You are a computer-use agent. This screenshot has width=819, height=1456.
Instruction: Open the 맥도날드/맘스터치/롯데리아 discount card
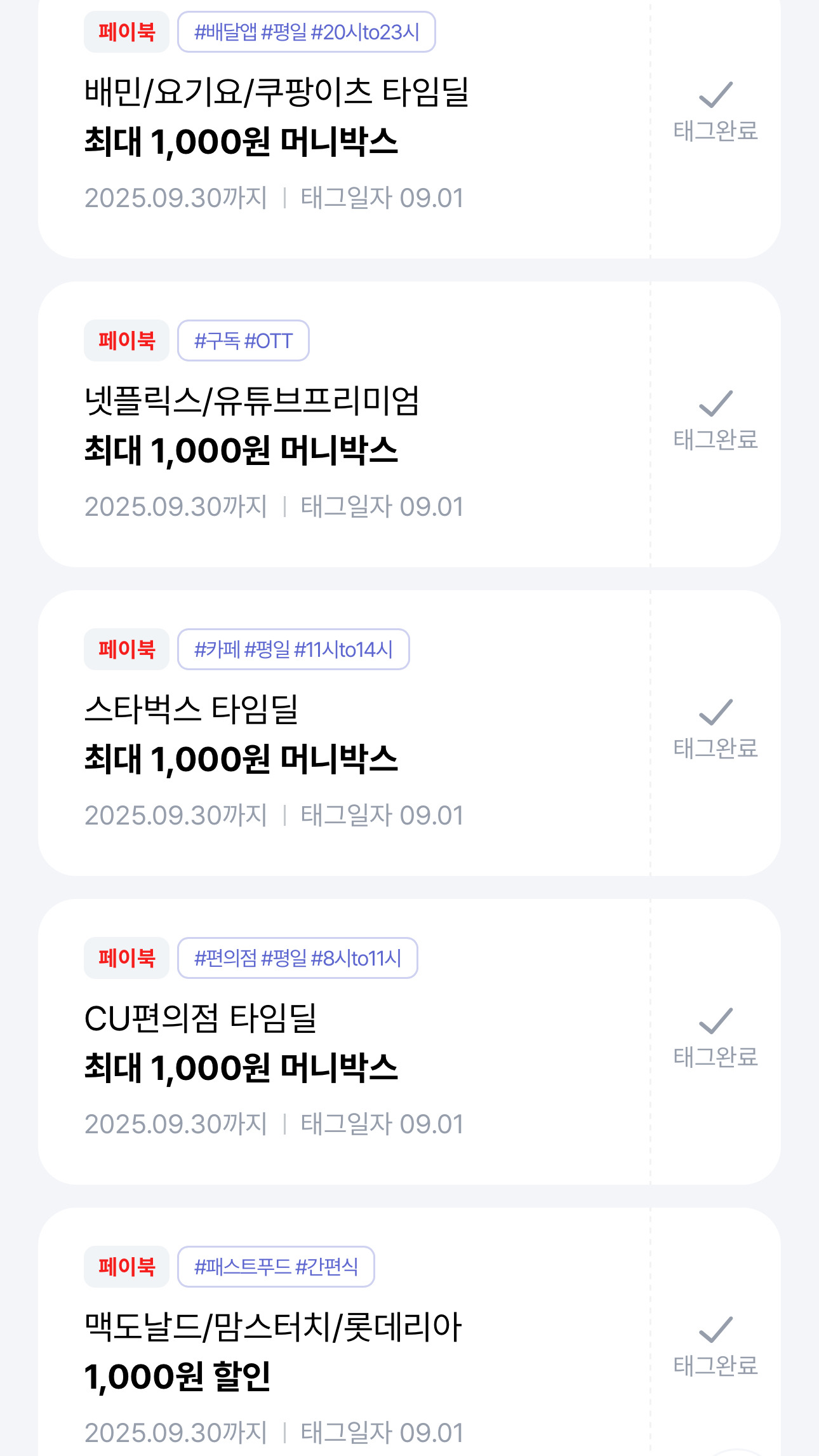343,1350
